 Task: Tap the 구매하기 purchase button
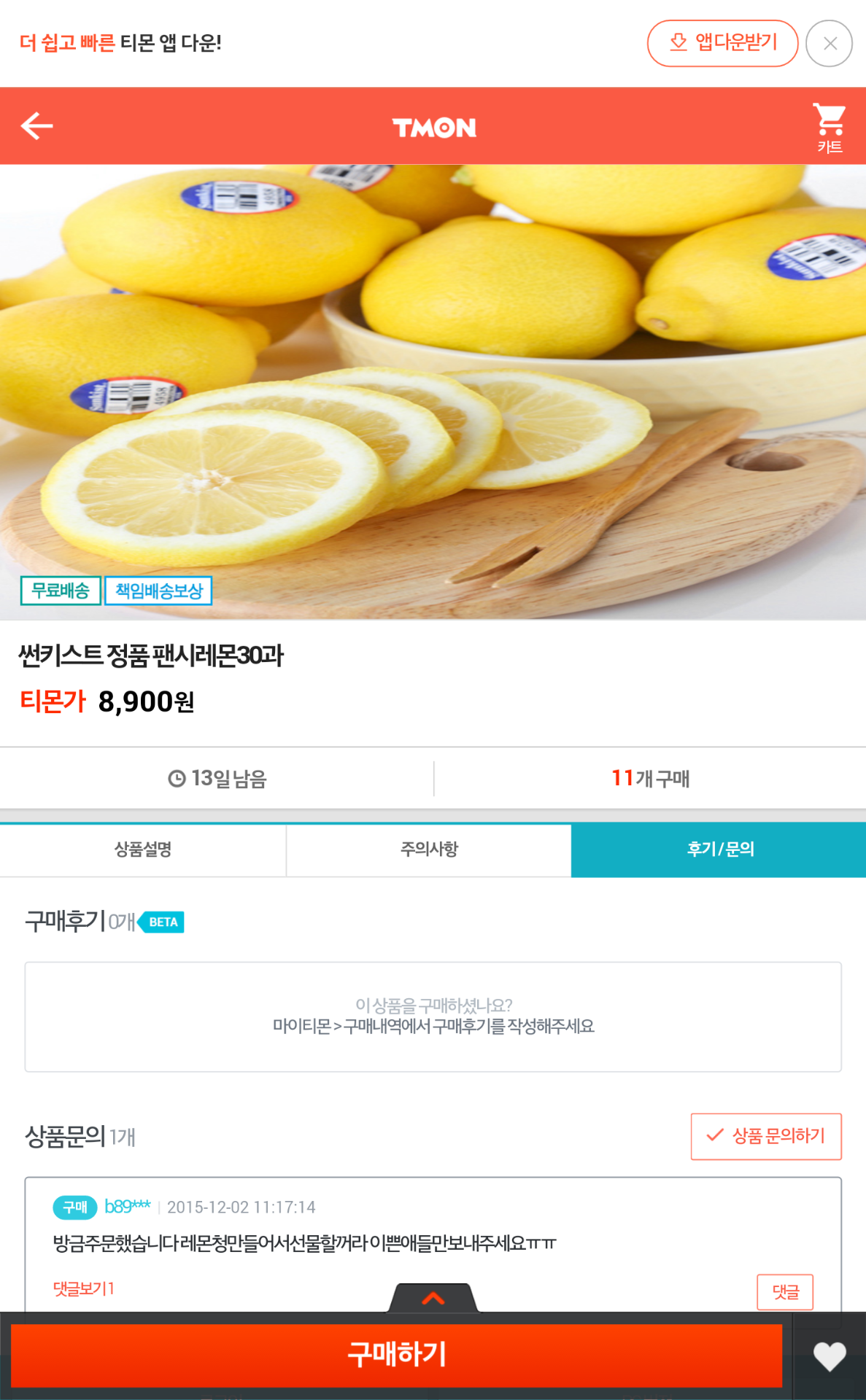pyautogui.click(x=396, y=1356)
